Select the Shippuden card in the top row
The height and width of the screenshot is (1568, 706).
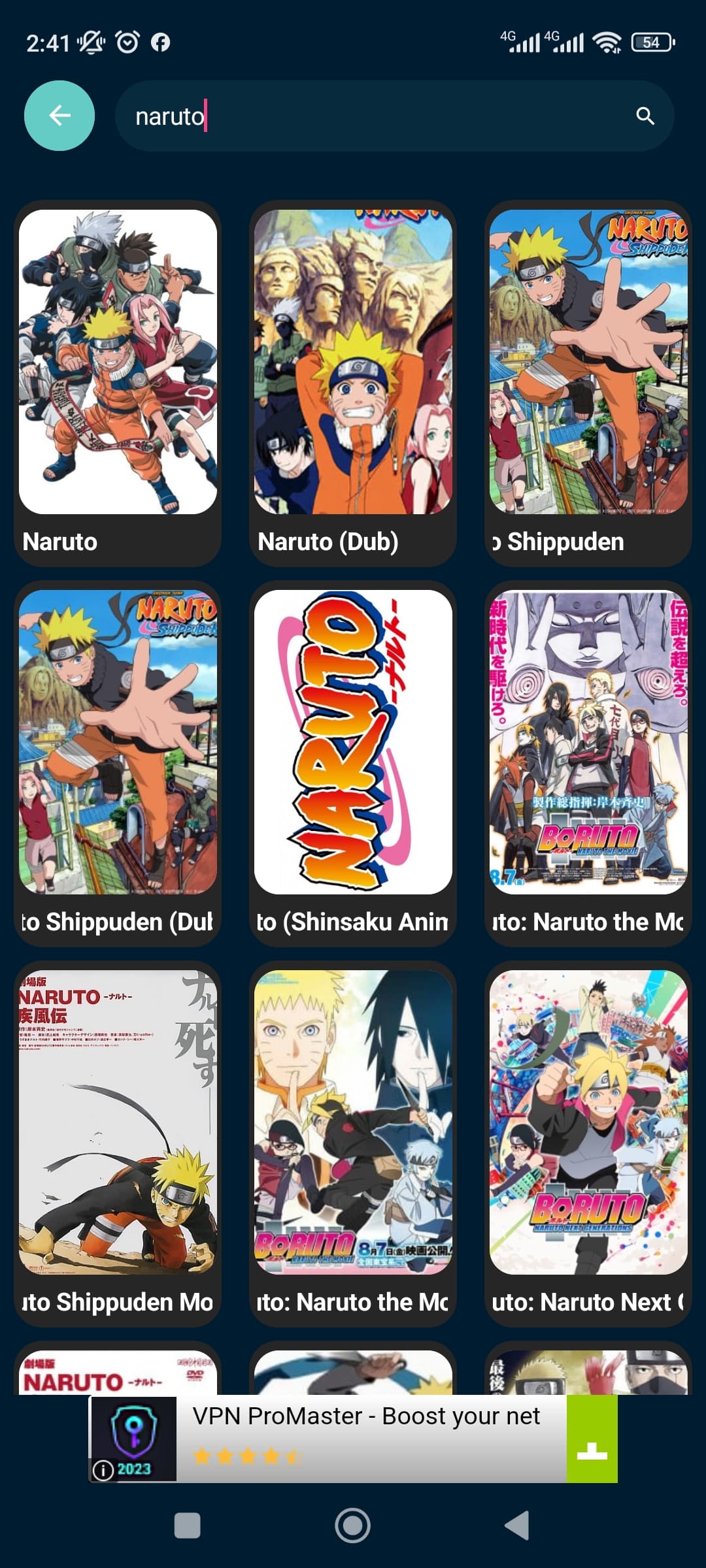[x=588, y=382]
